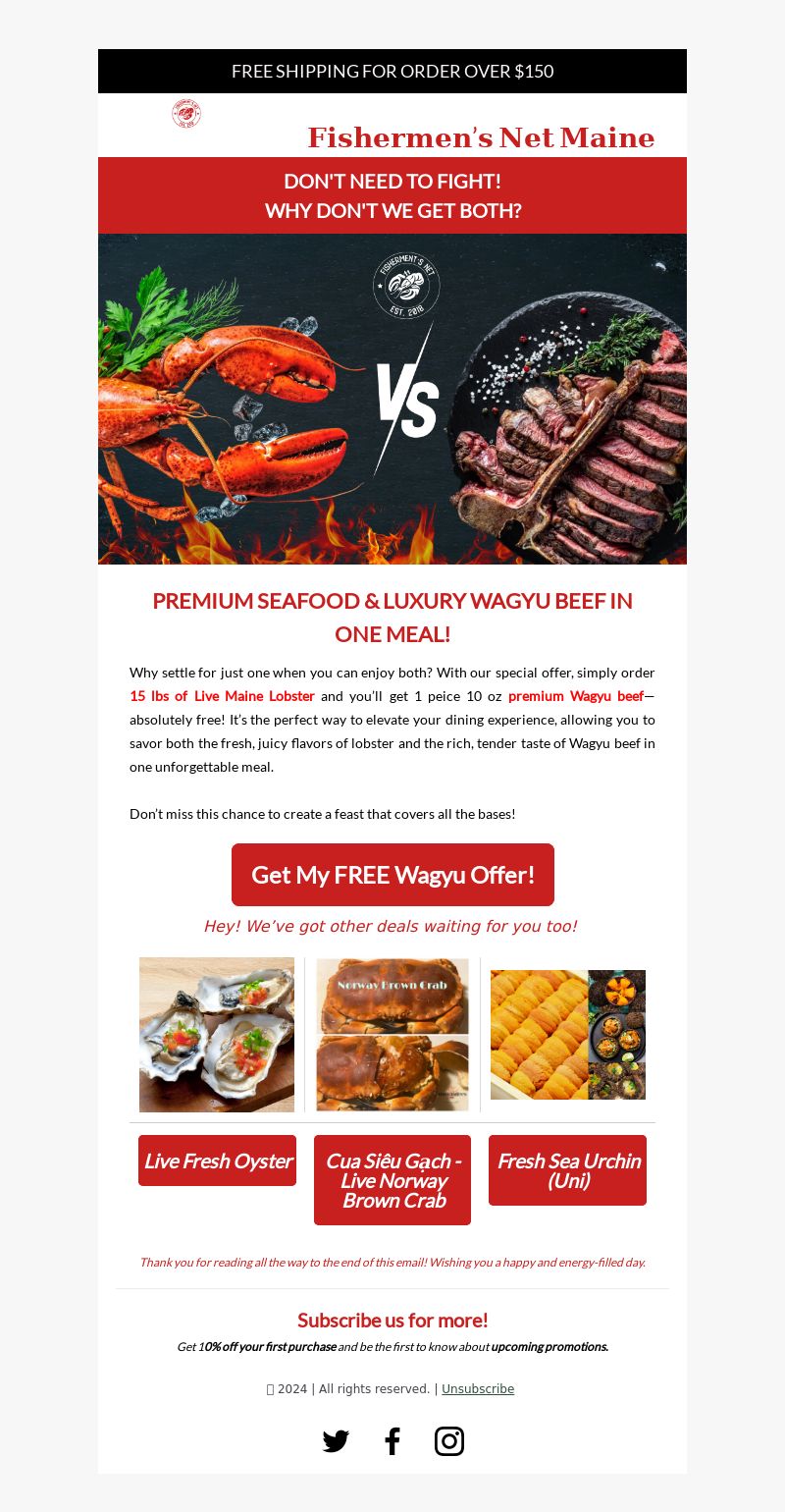
Task: Tap Get My FREE Wagyu Offer button
Action: (x=392, y=875)
